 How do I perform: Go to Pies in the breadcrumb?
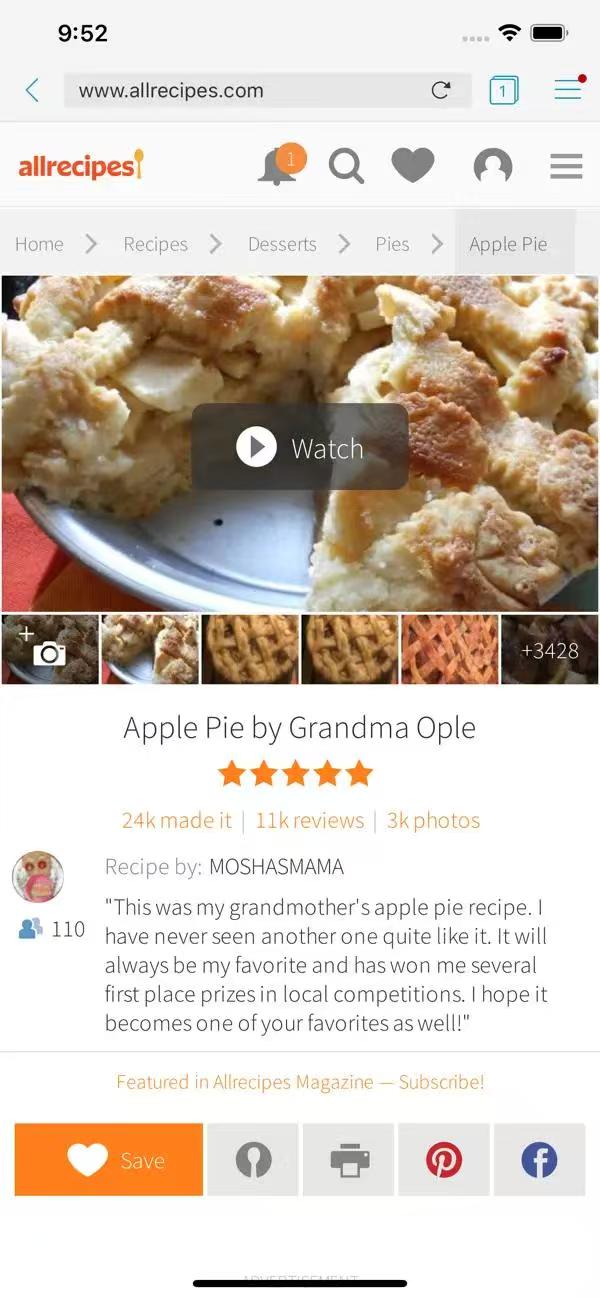click(x=392, y=244)
